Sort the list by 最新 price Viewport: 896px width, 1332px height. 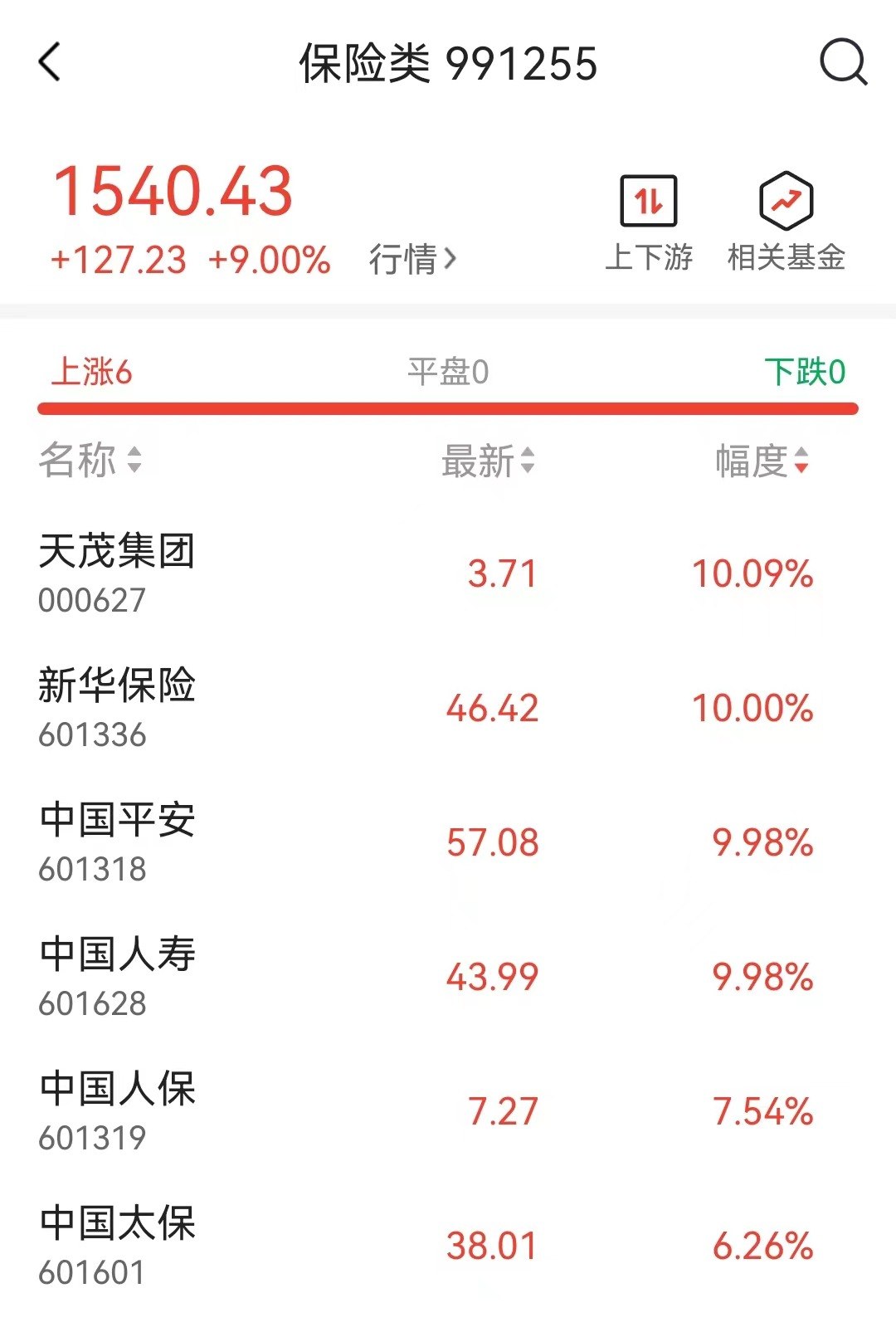pos(488,461)
